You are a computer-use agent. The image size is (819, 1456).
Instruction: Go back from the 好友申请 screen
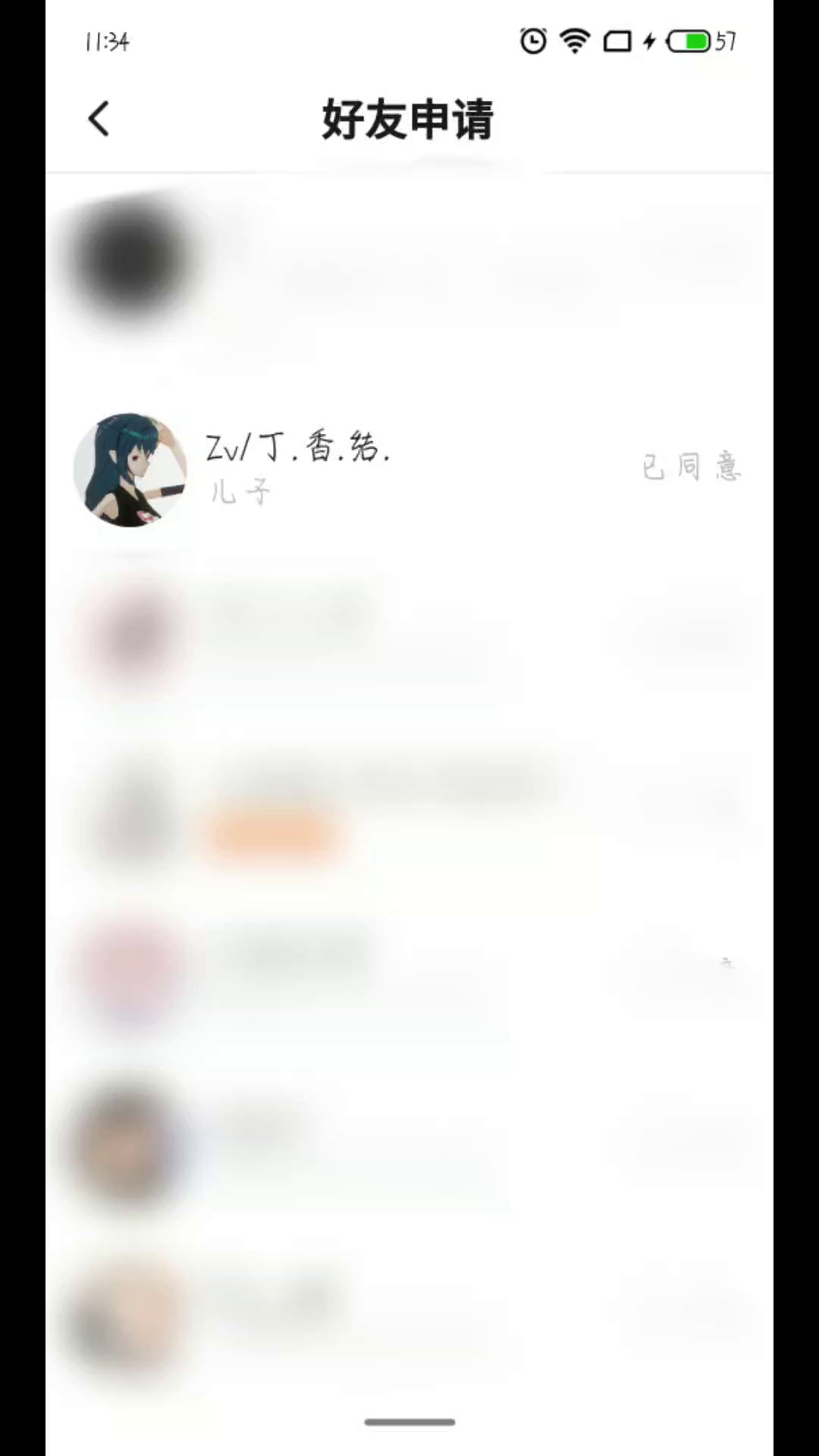(99, 119)
